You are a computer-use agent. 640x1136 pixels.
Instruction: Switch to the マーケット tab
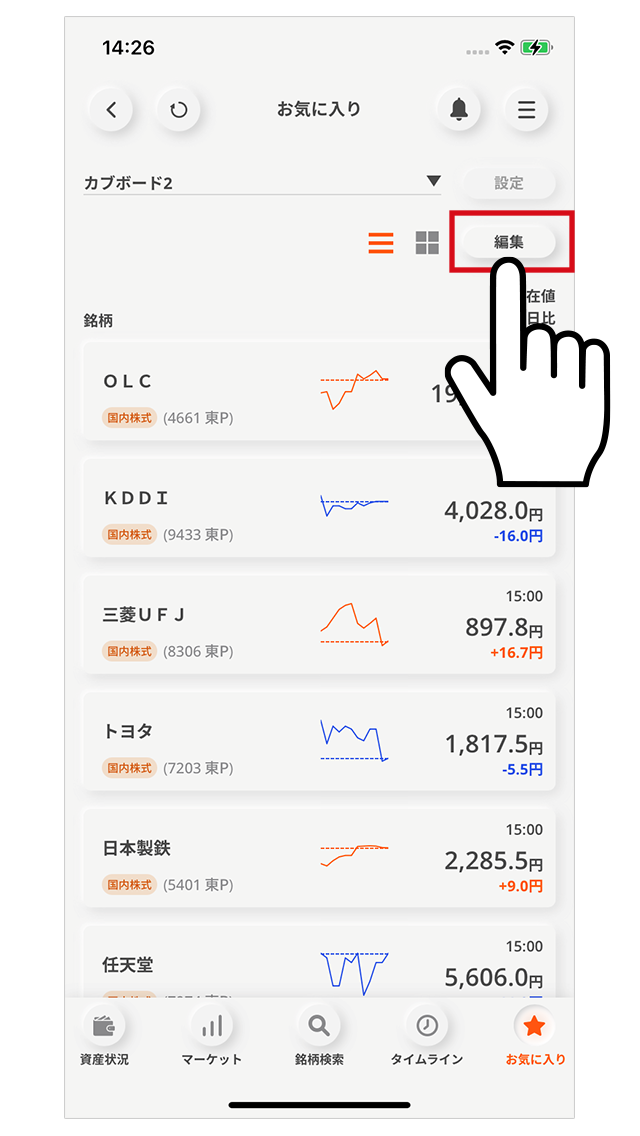point(212,1036)
